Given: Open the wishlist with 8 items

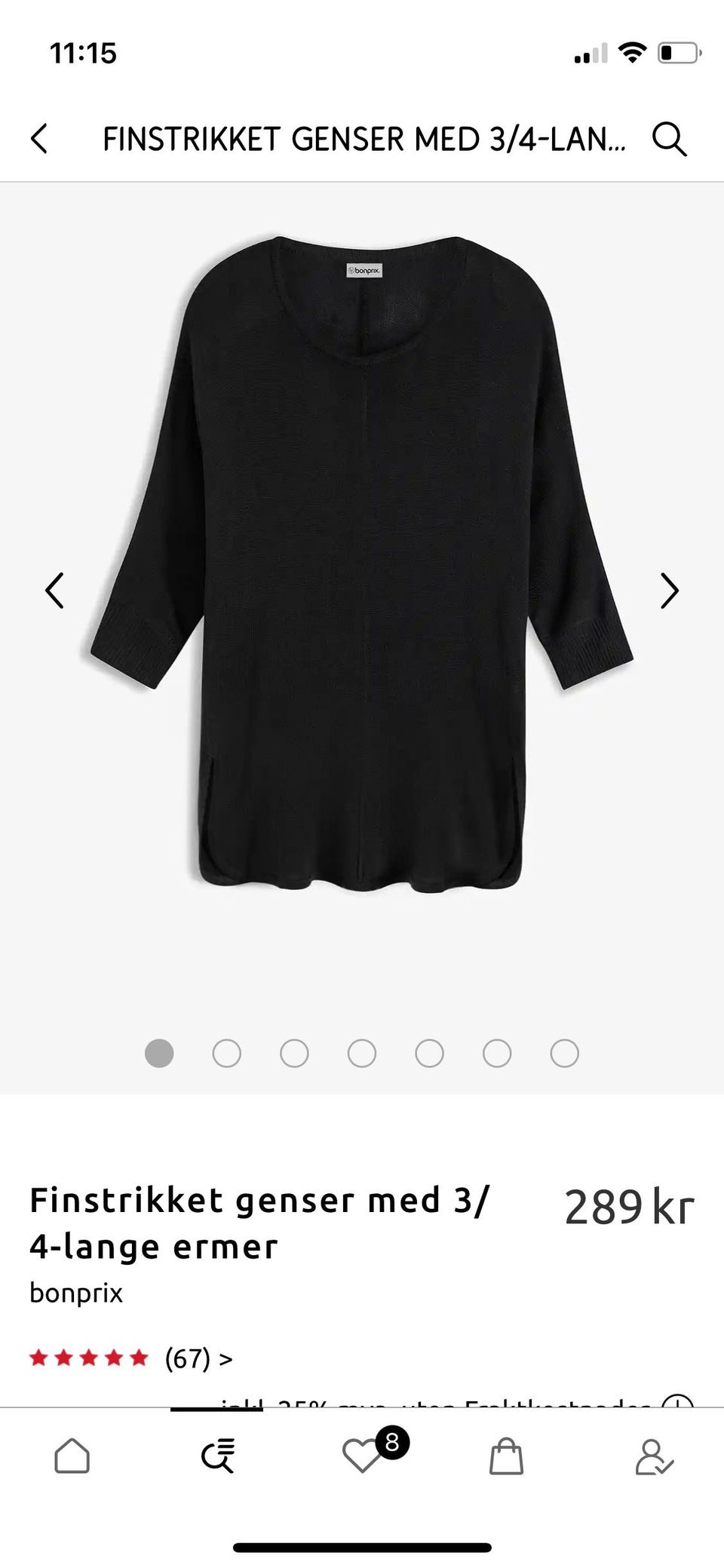Looking at the screenshot, I should tap(363, 1456).
